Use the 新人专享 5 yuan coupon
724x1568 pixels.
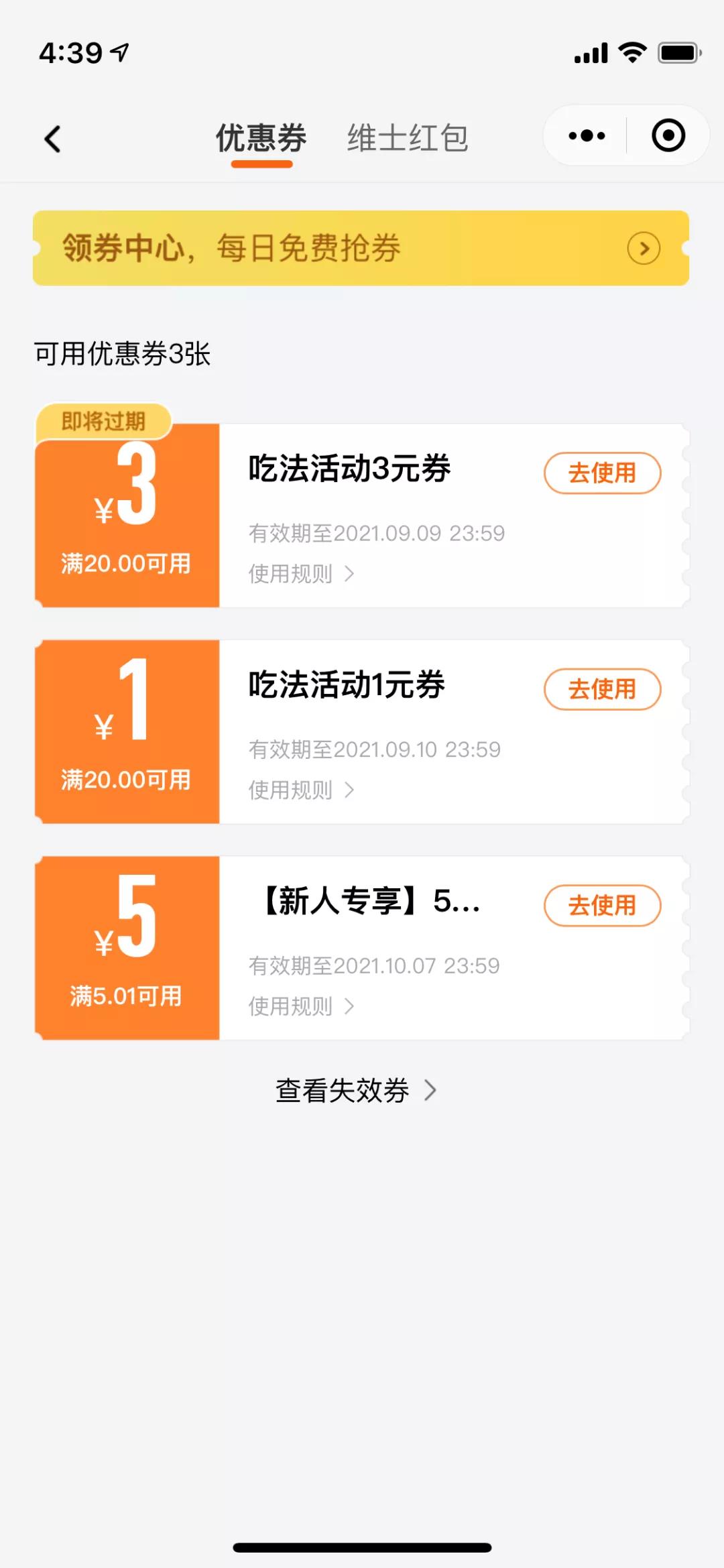tap(602, 906)
